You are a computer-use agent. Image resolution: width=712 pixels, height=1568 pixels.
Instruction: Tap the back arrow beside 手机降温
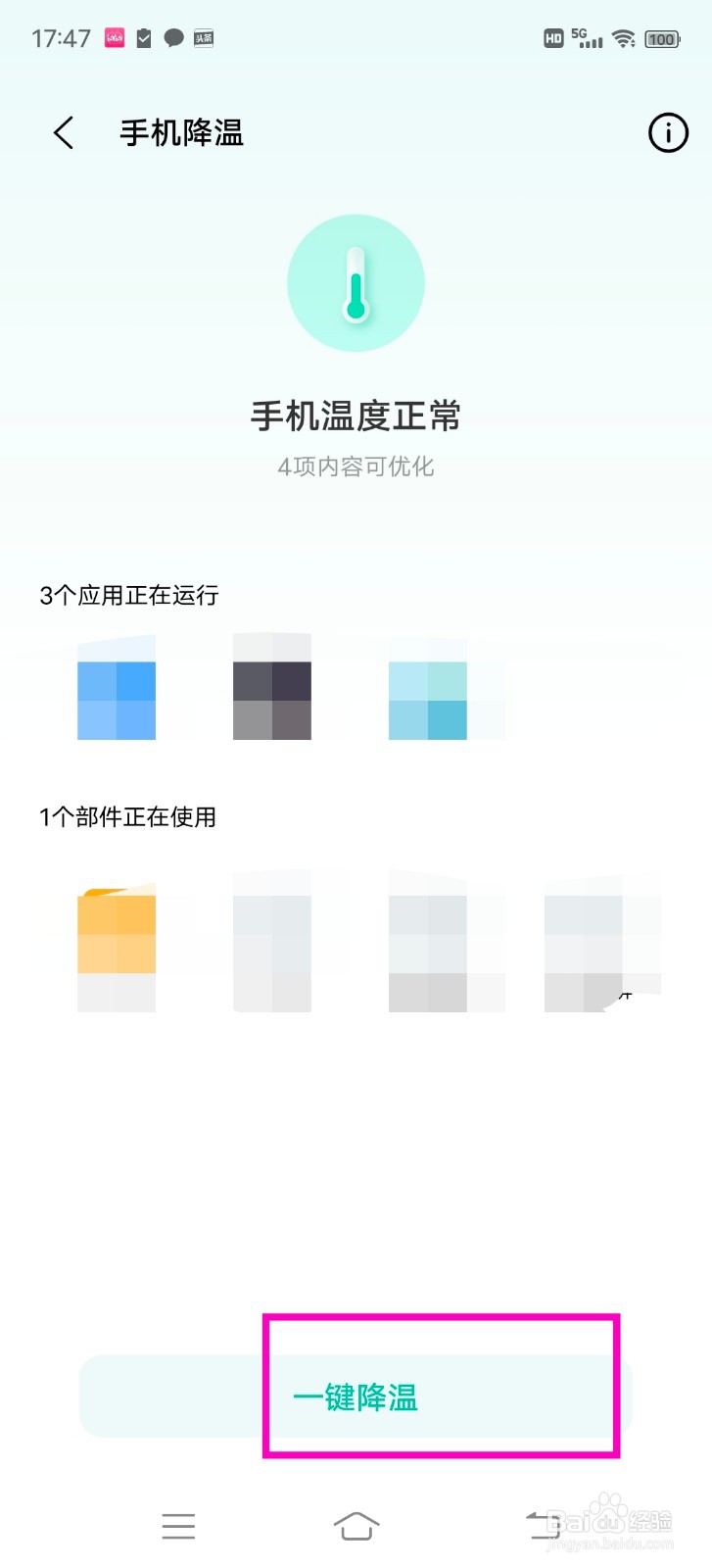tap(63, 133)
